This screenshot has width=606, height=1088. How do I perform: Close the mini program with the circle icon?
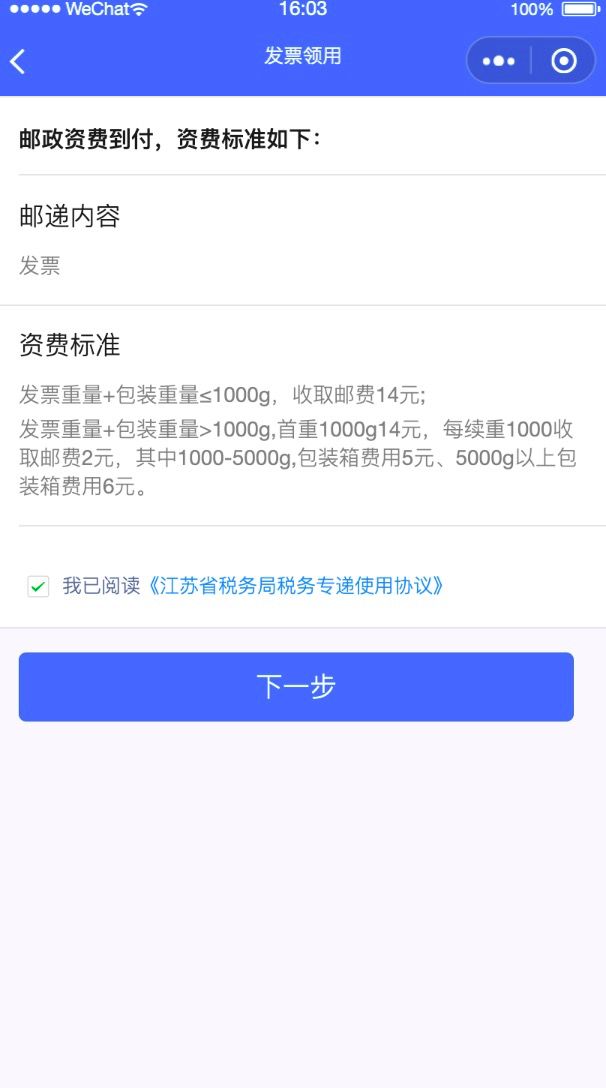(564, 61)
